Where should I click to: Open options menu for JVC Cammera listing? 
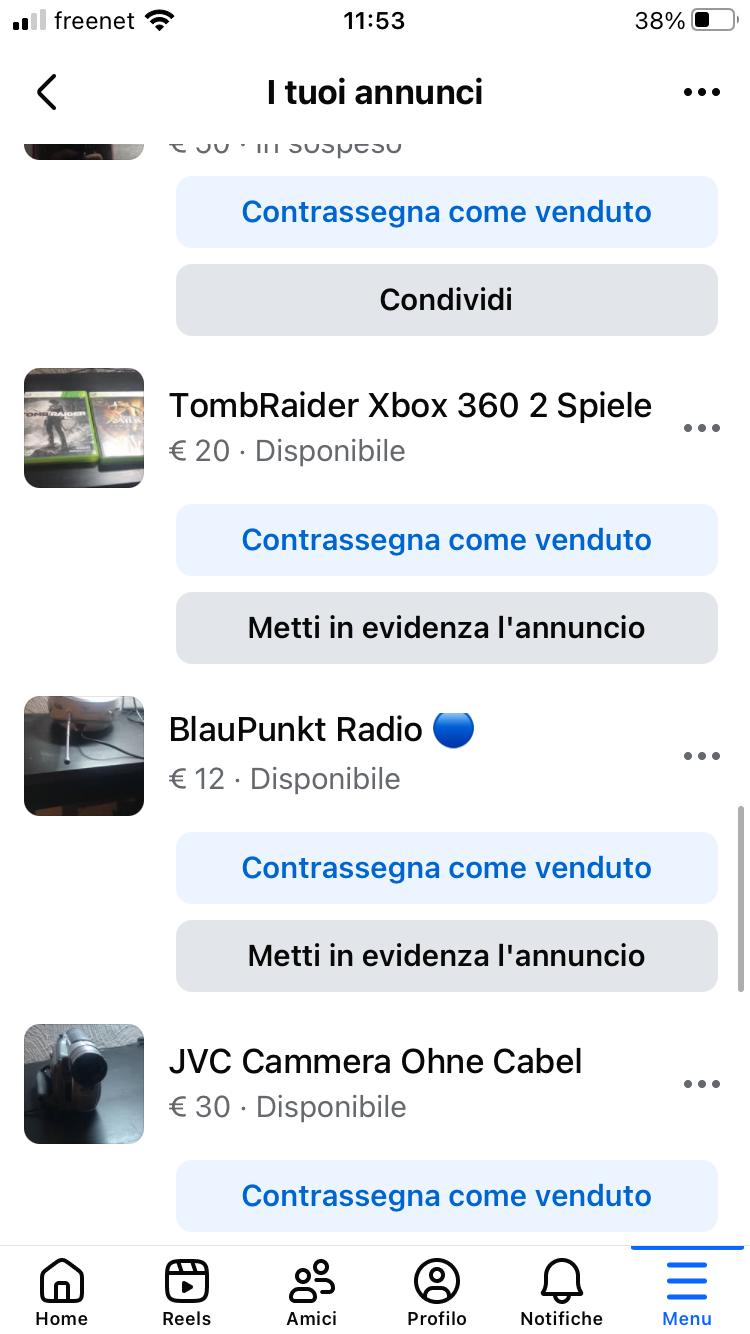701,1084
